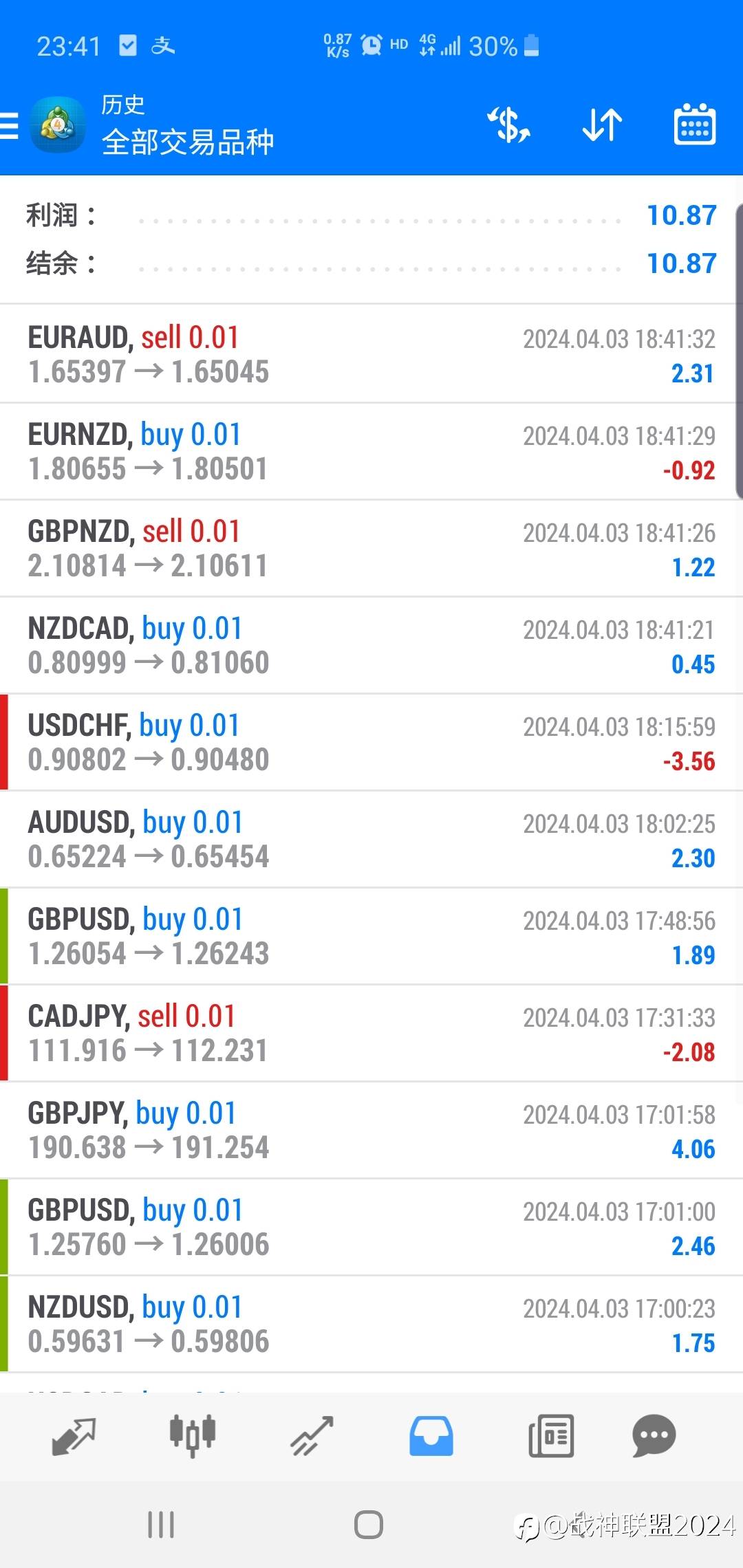The height and width of the screenshot is (1568, 743).
Task: Open the chat messages tab
Action: click(x=654, y=1435)
